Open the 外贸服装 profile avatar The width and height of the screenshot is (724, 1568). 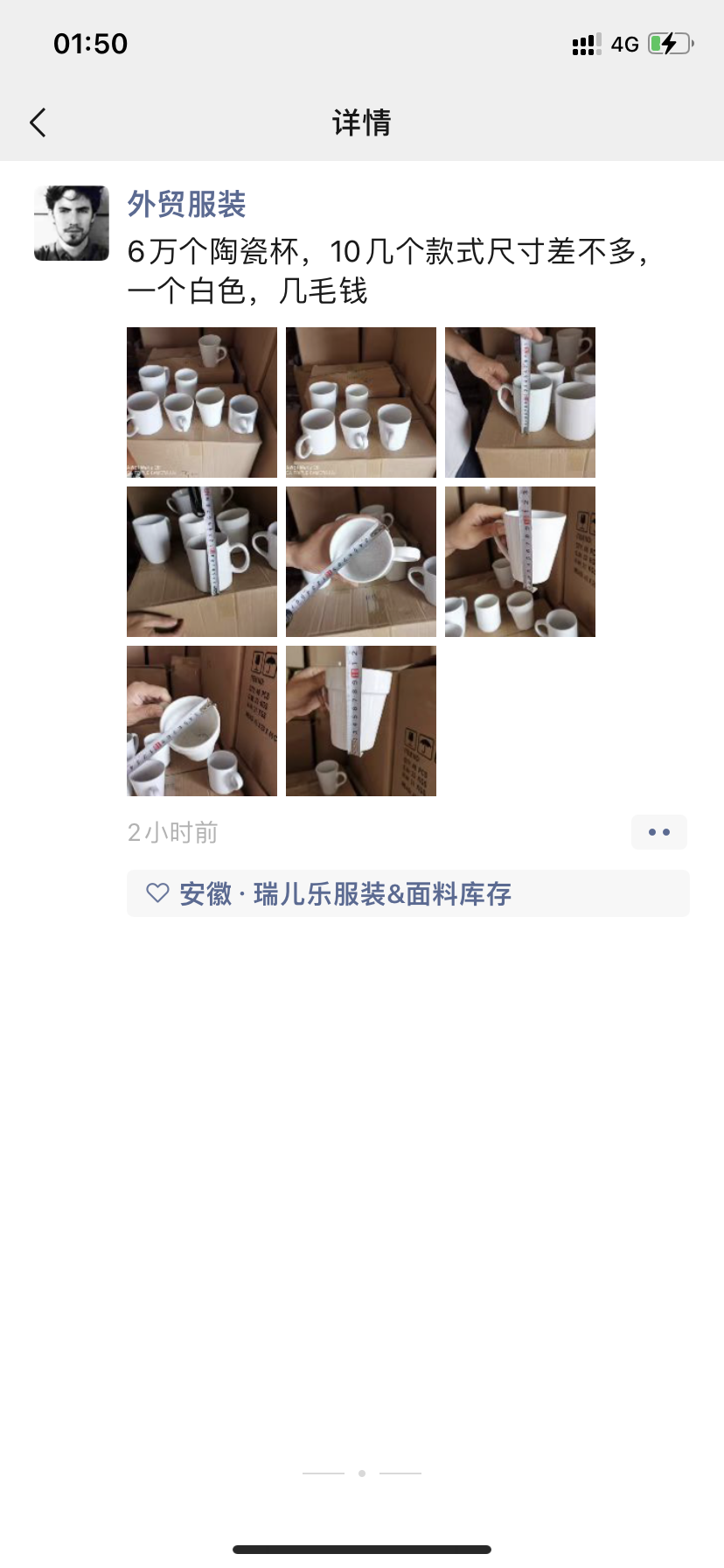tap(72, 223)
